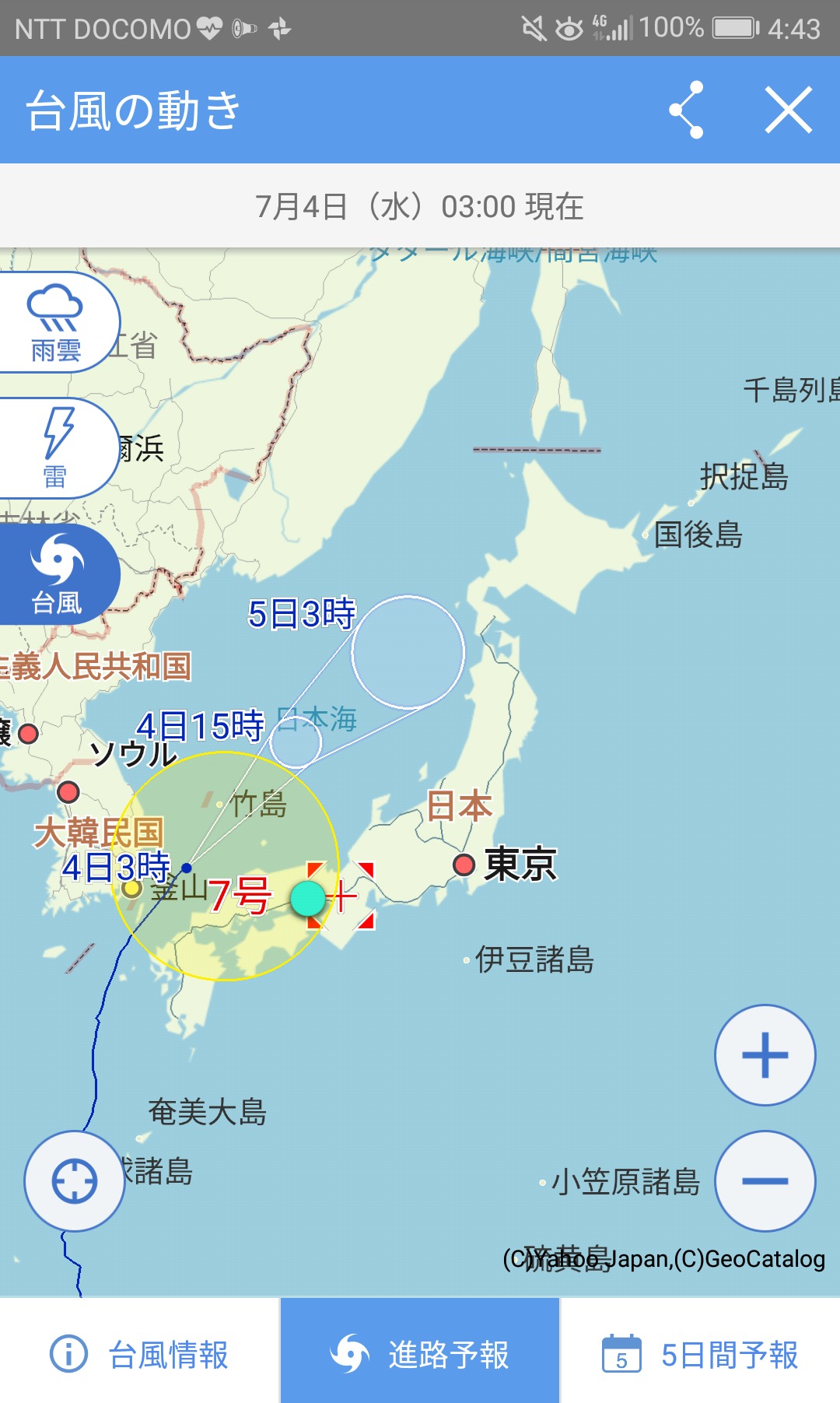Show the 雷 lightning map layer
The image size is (840, 1403).
tap(56, 448)
